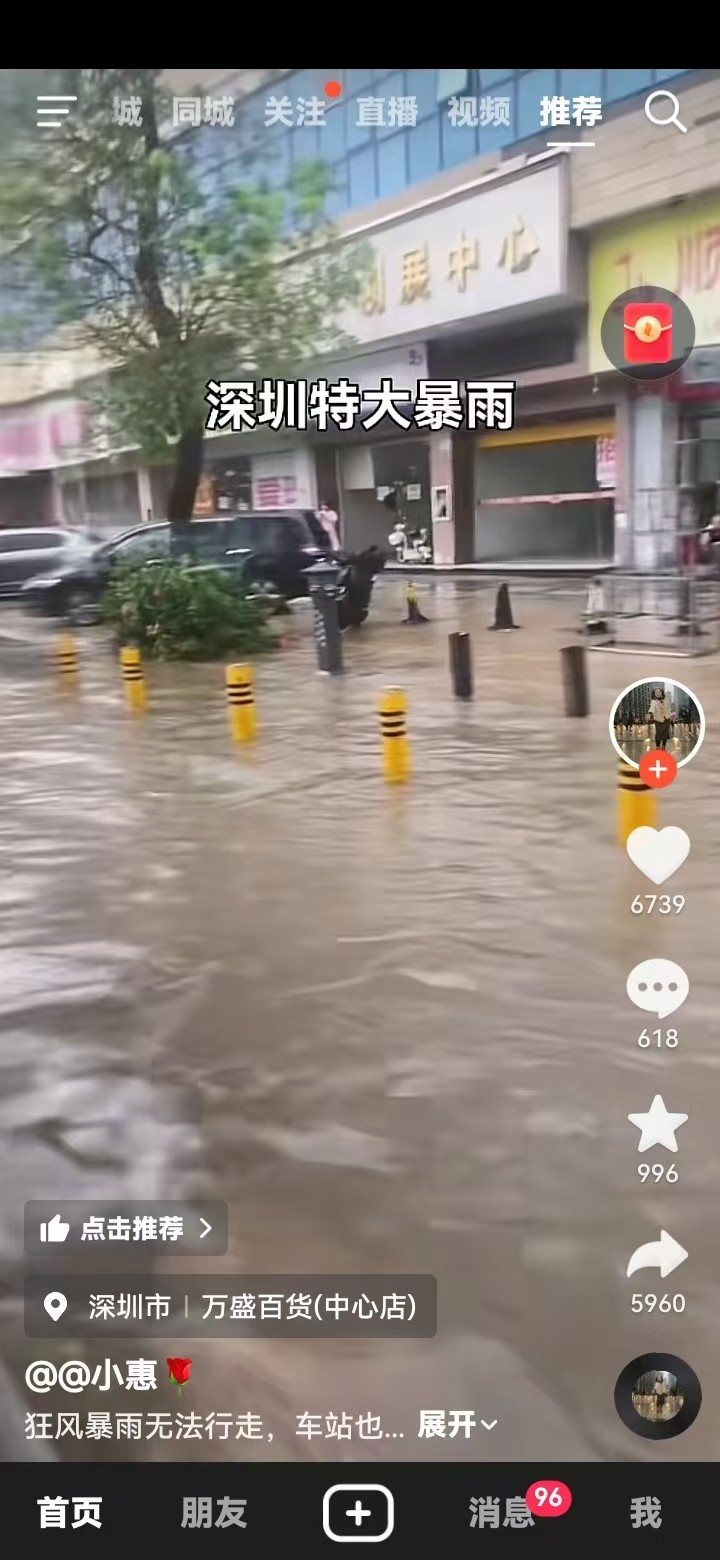The image size is (720, 1560).
Task: Open the red envelope reward icon
Action: tap(647, 333)
